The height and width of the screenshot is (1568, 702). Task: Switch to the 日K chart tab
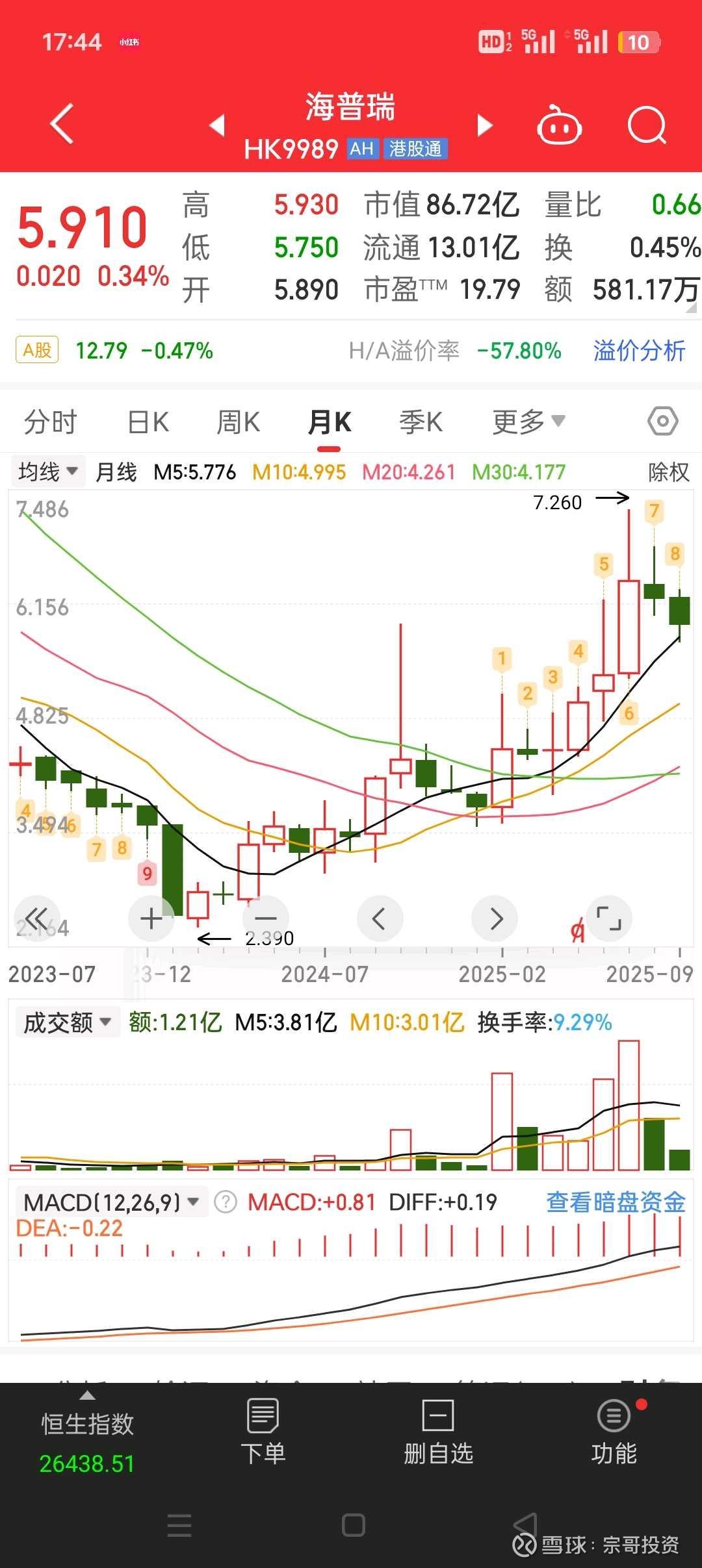click(148, 422)
